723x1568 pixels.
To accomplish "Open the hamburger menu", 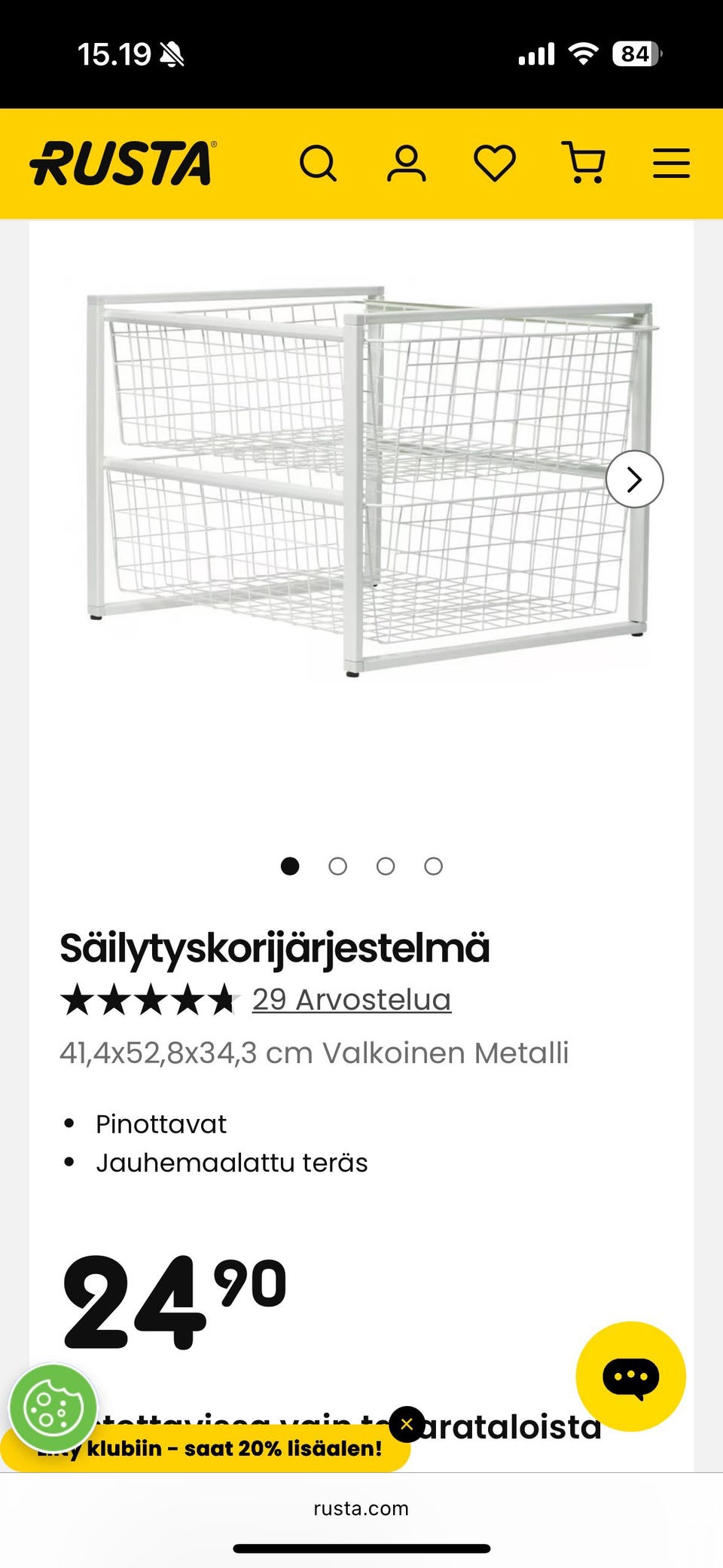I will (671, 164).
